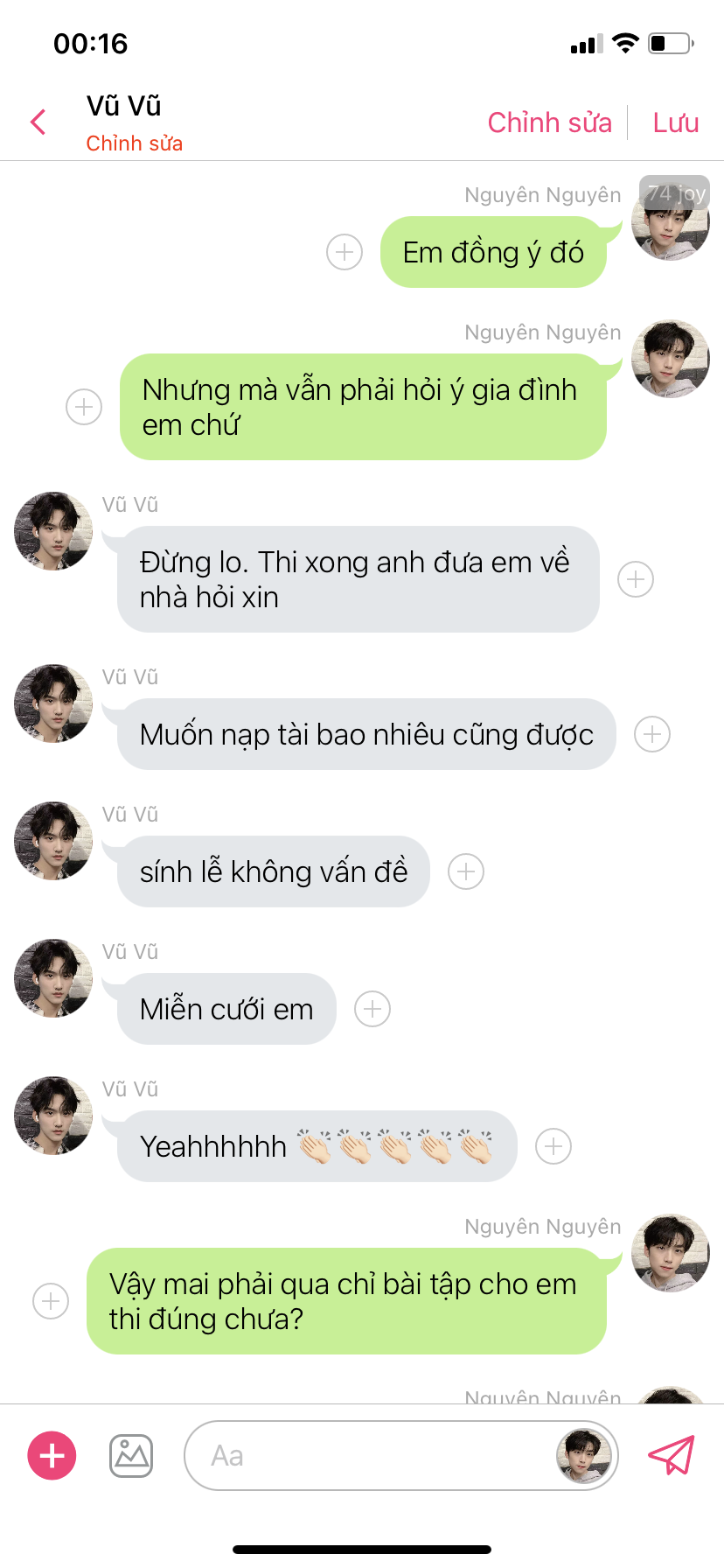
Task: Open the pink add button in the composer
Action: point(52,1455)
